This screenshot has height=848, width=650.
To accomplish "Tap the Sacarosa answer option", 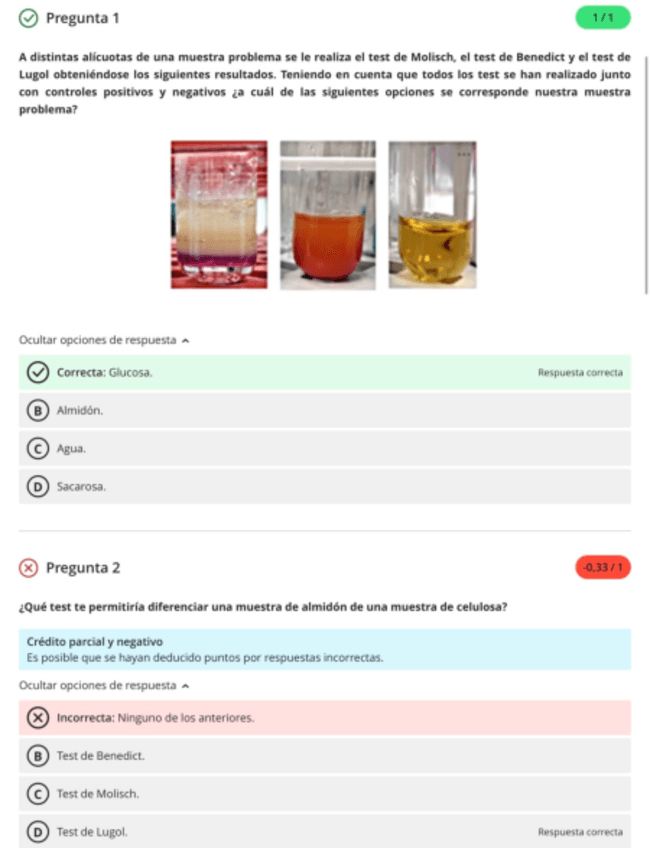I will pyautogui.click(x=324, y=486).
